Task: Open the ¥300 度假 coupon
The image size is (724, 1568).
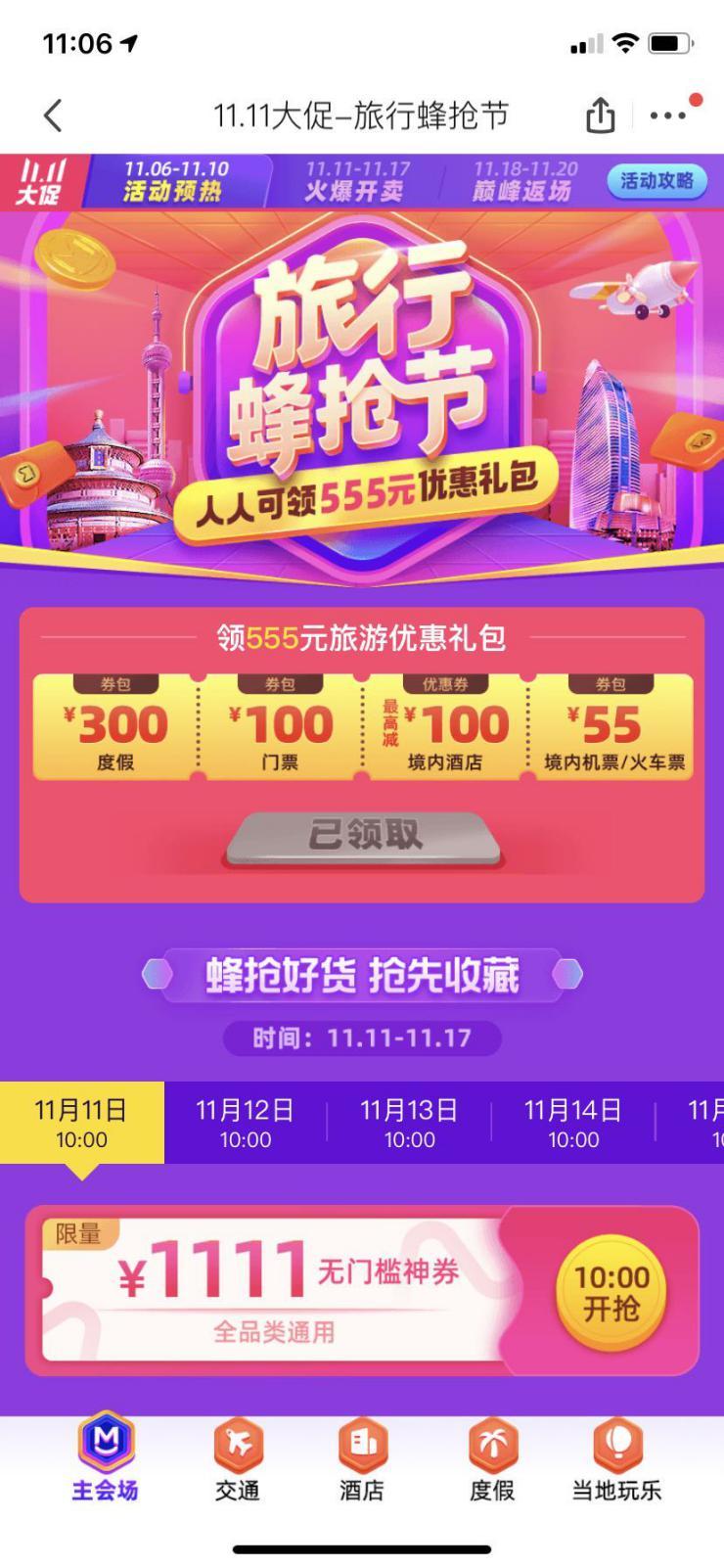Action: [115, 727]
